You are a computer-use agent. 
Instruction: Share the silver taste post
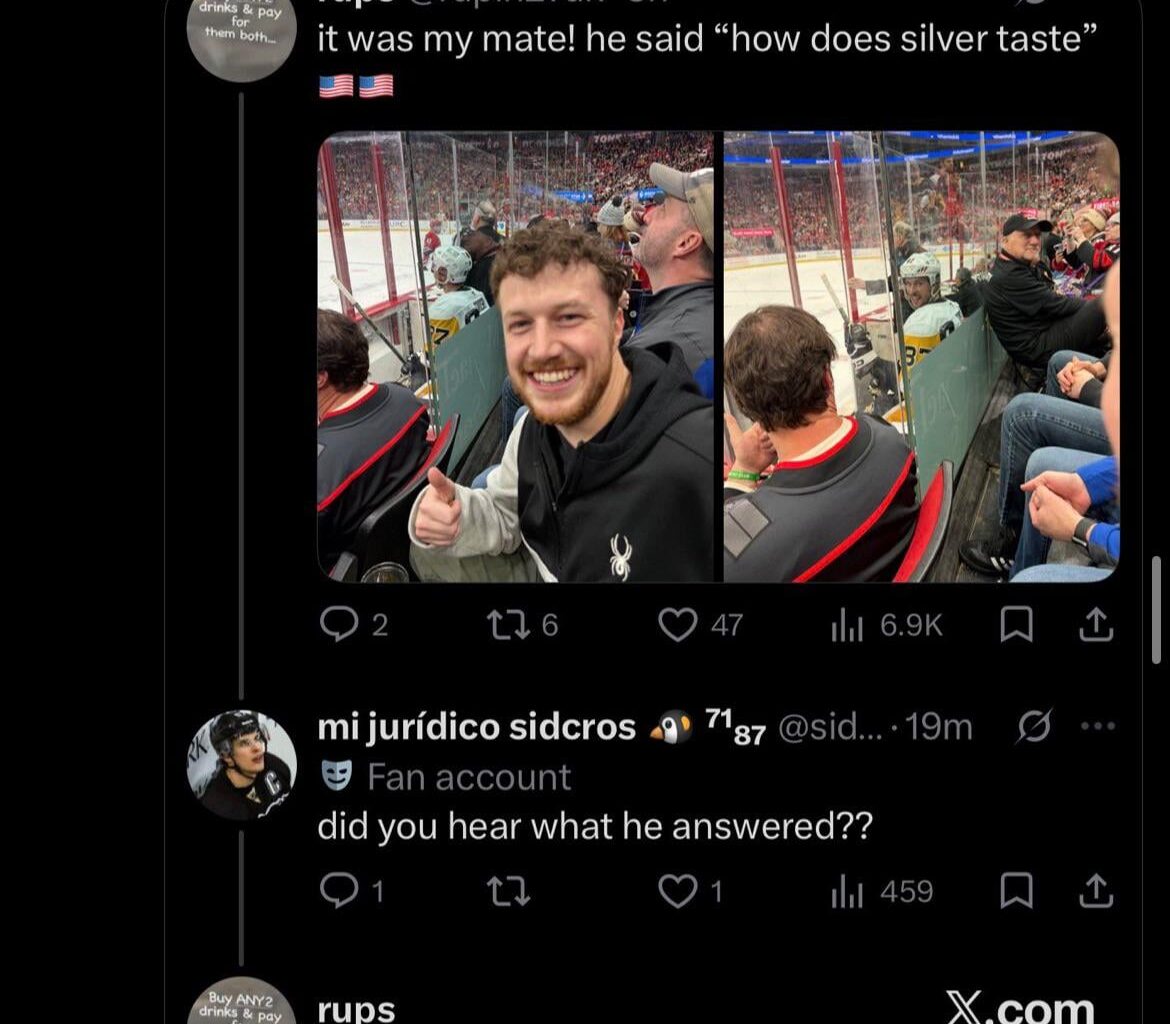pos(1096,625)
